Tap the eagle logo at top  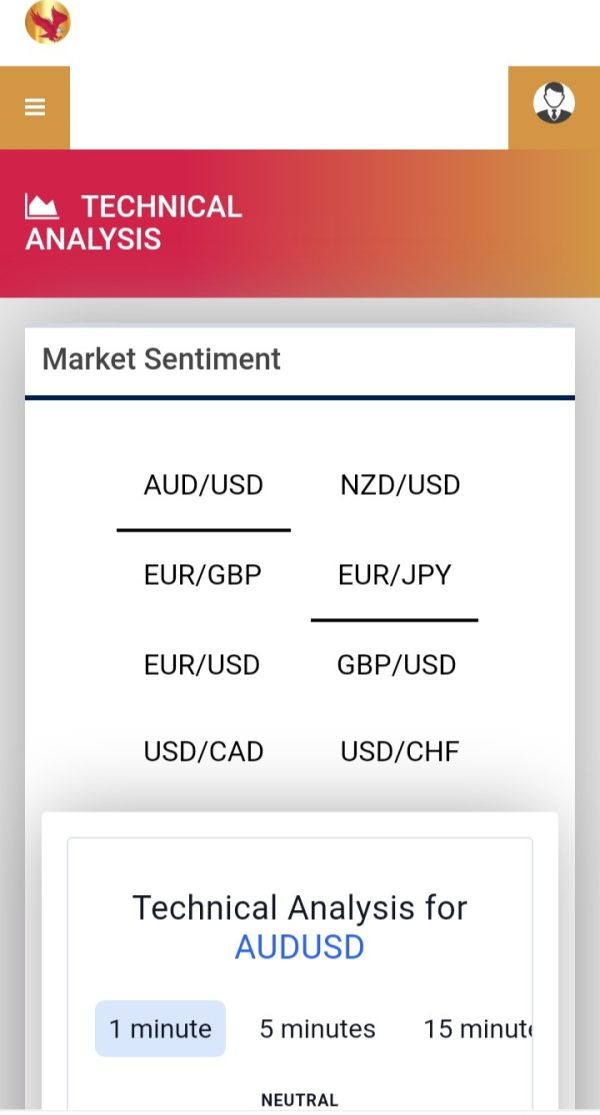[48, 22]
